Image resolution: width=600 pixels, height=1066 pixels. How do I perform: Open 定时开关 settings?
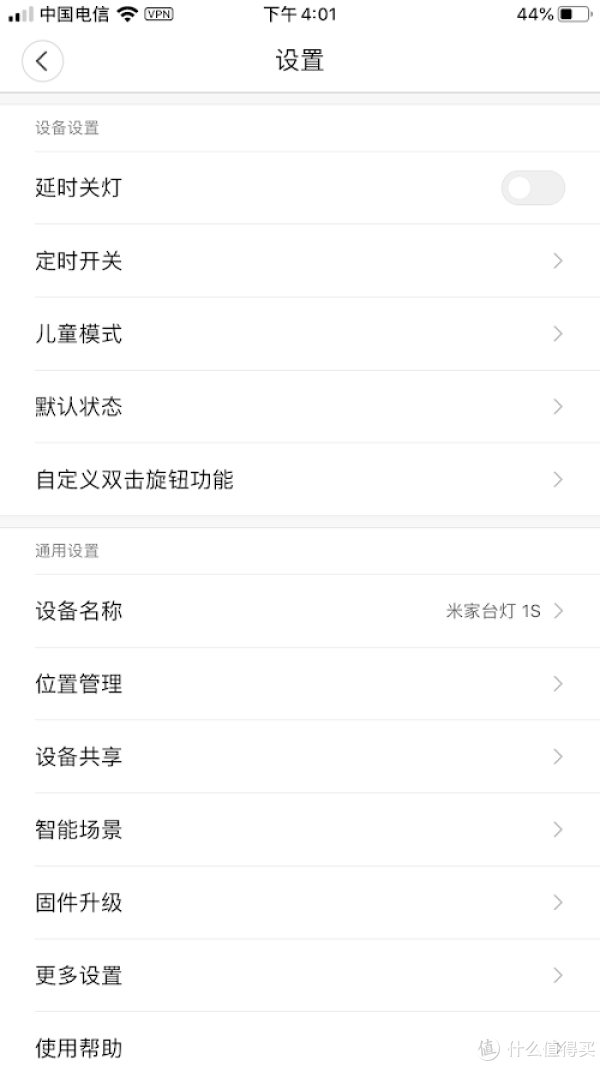pyautogui.click(x=300, y=260)
